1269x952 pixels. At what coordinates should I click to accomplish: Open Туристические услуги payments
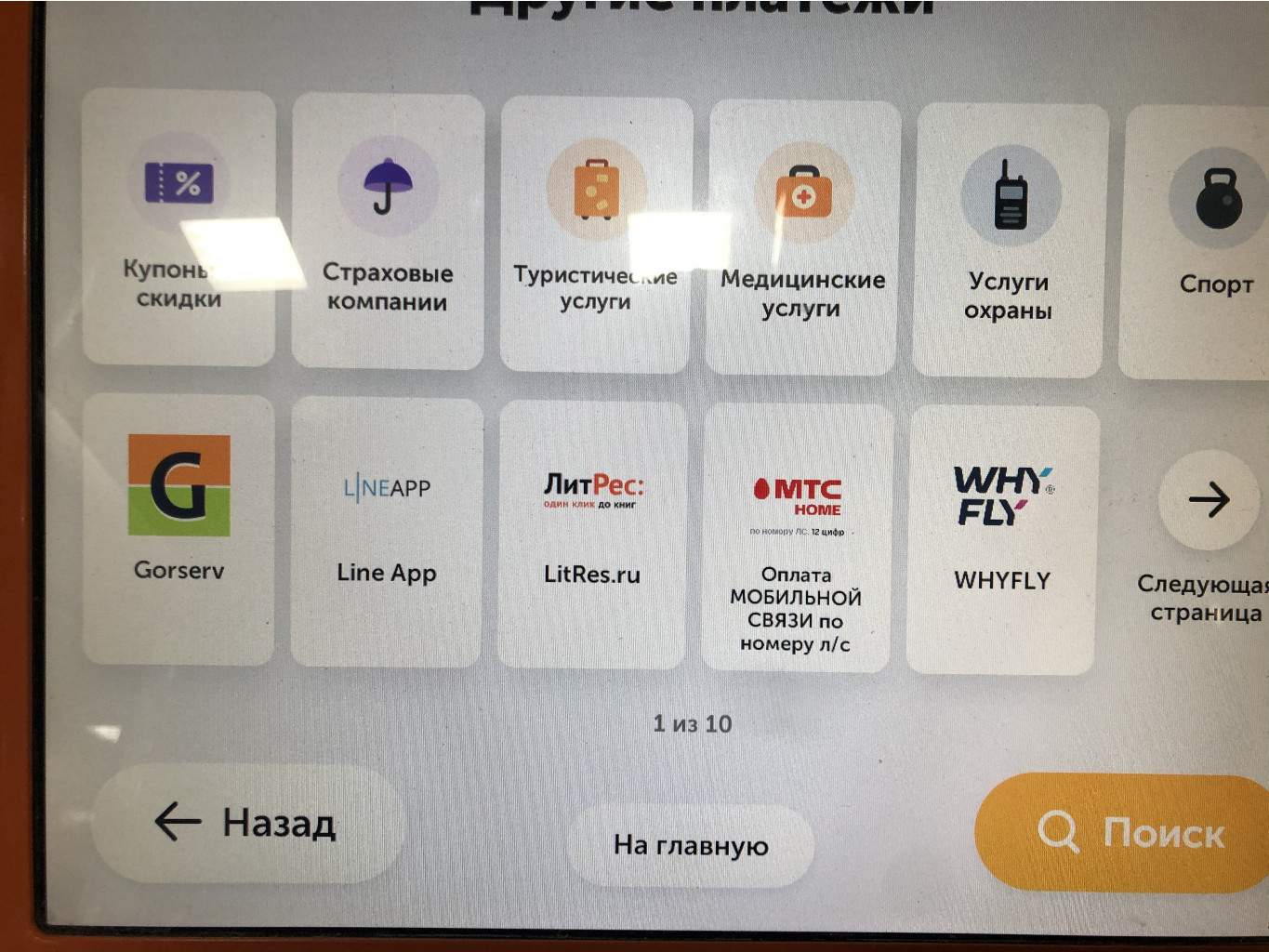coord(596,235)
